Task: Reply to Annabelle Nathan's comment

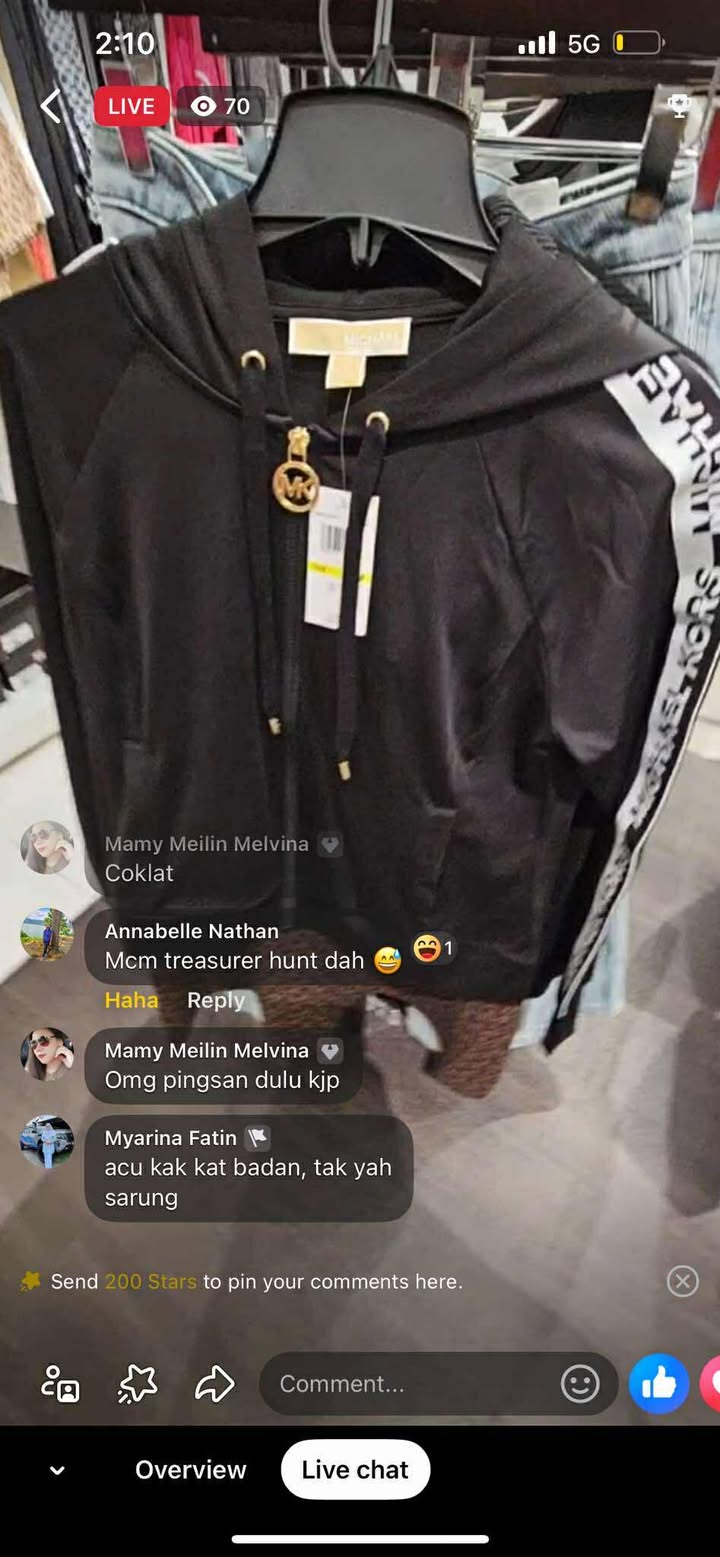Action: click(x=215, y=1000)
